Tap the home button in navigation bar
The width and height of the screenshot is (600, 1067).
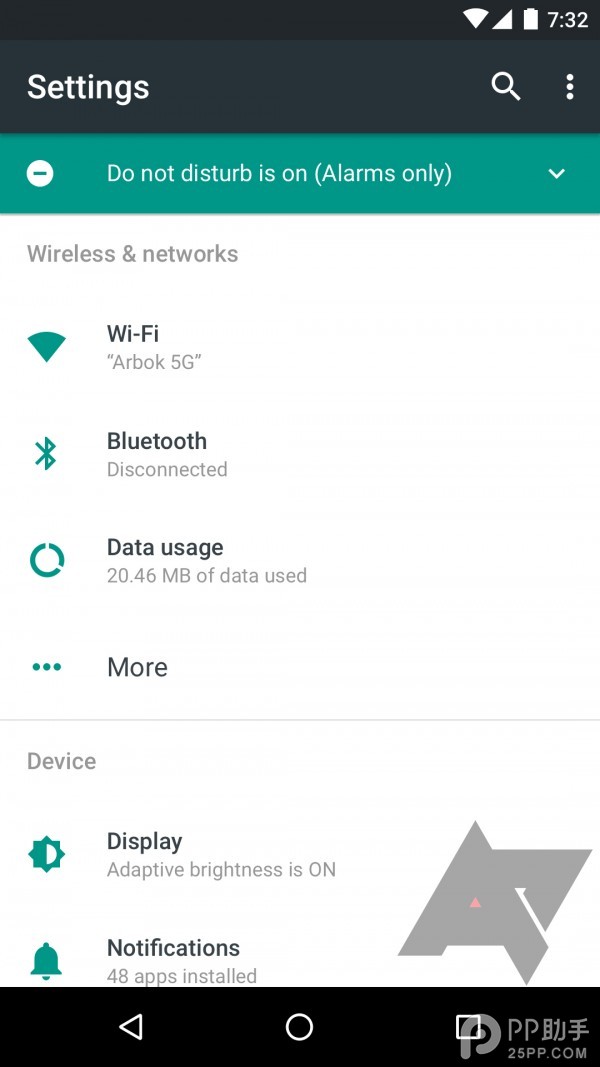(299, 1027)
